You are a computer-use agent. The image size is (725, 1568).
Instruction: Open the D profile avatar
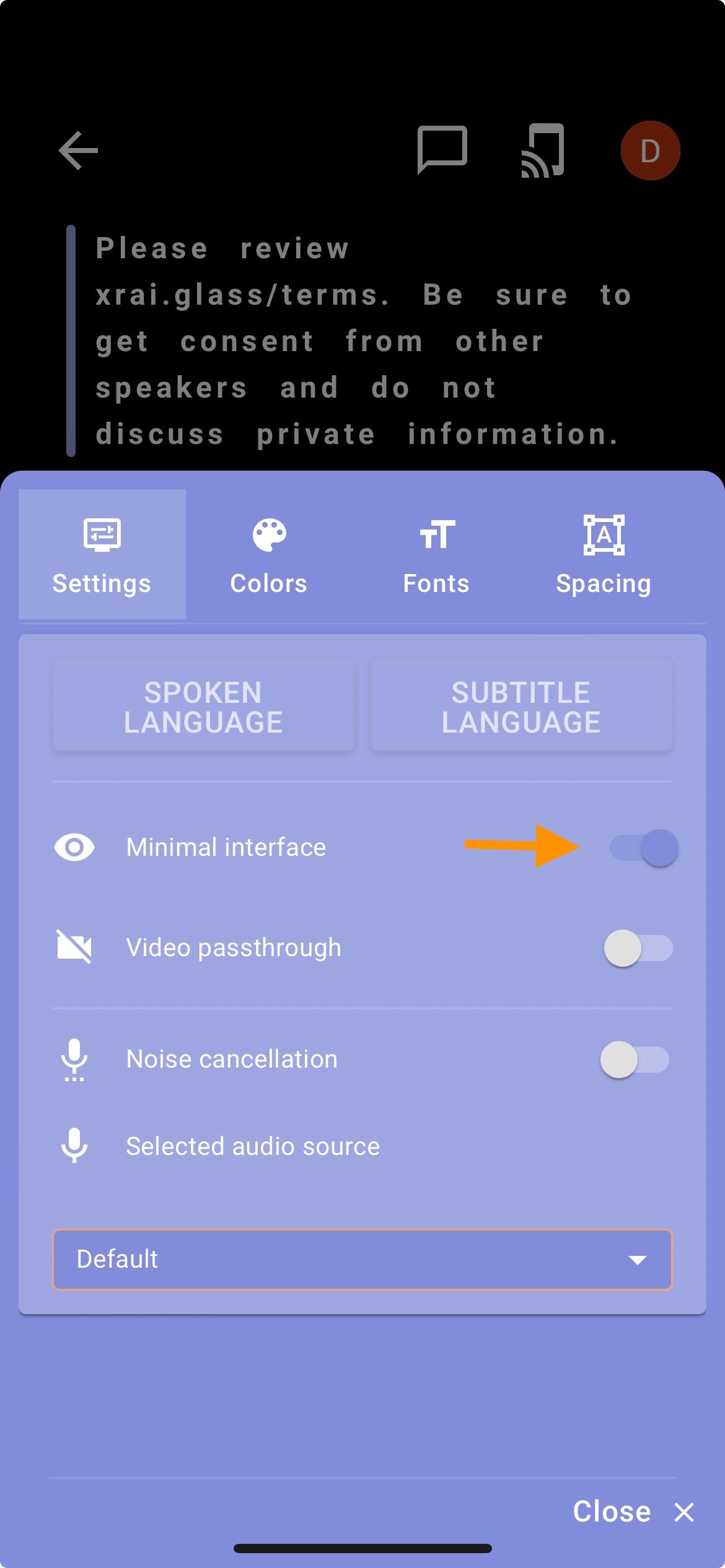[x=649, y=149]
